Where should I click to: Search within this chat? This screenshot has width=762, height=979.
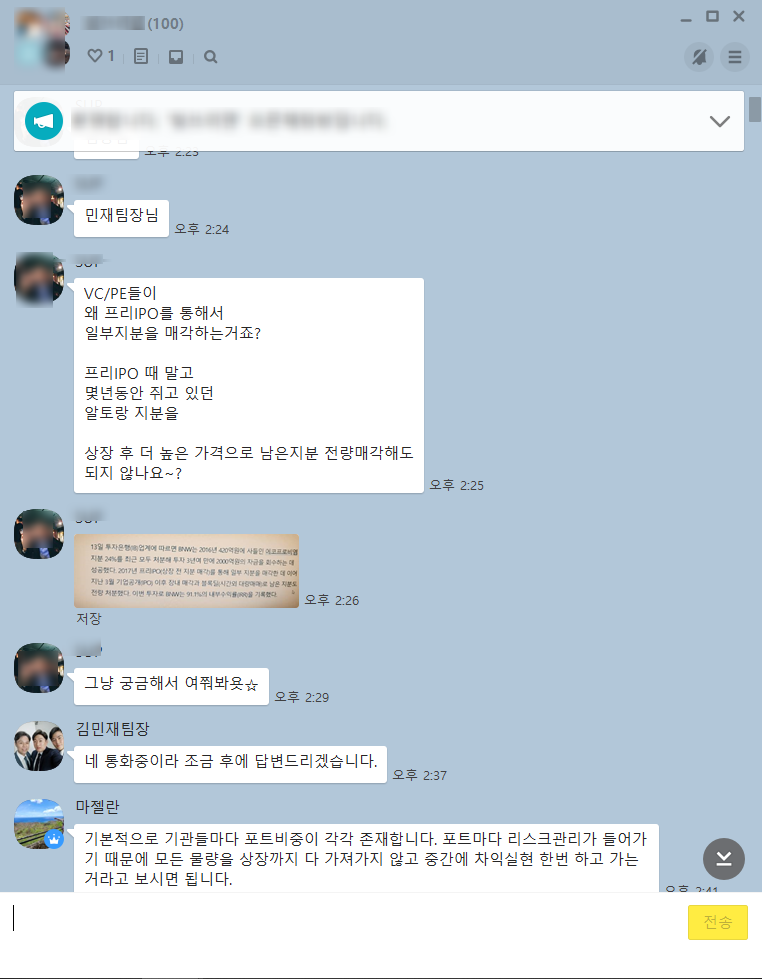pos(210,57)
